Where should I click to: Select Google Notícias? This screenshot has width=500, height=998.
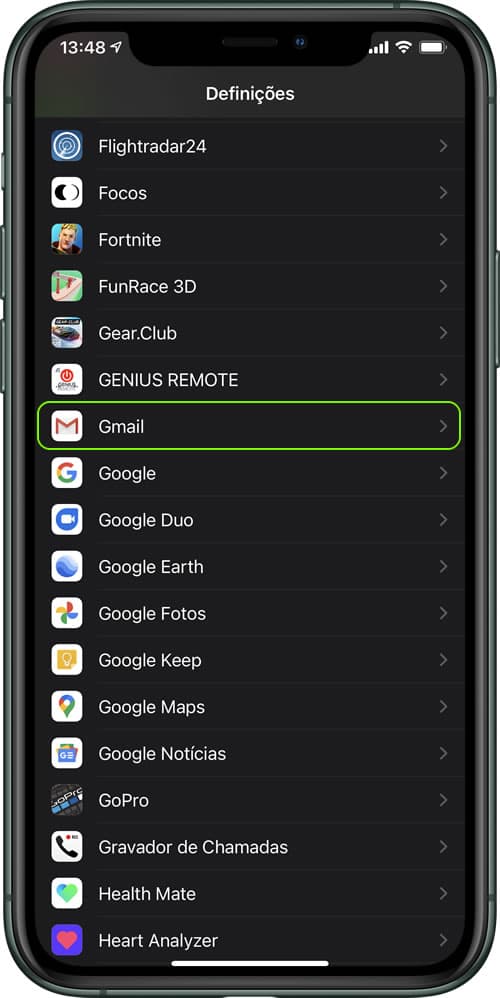[x=249, y=754]
